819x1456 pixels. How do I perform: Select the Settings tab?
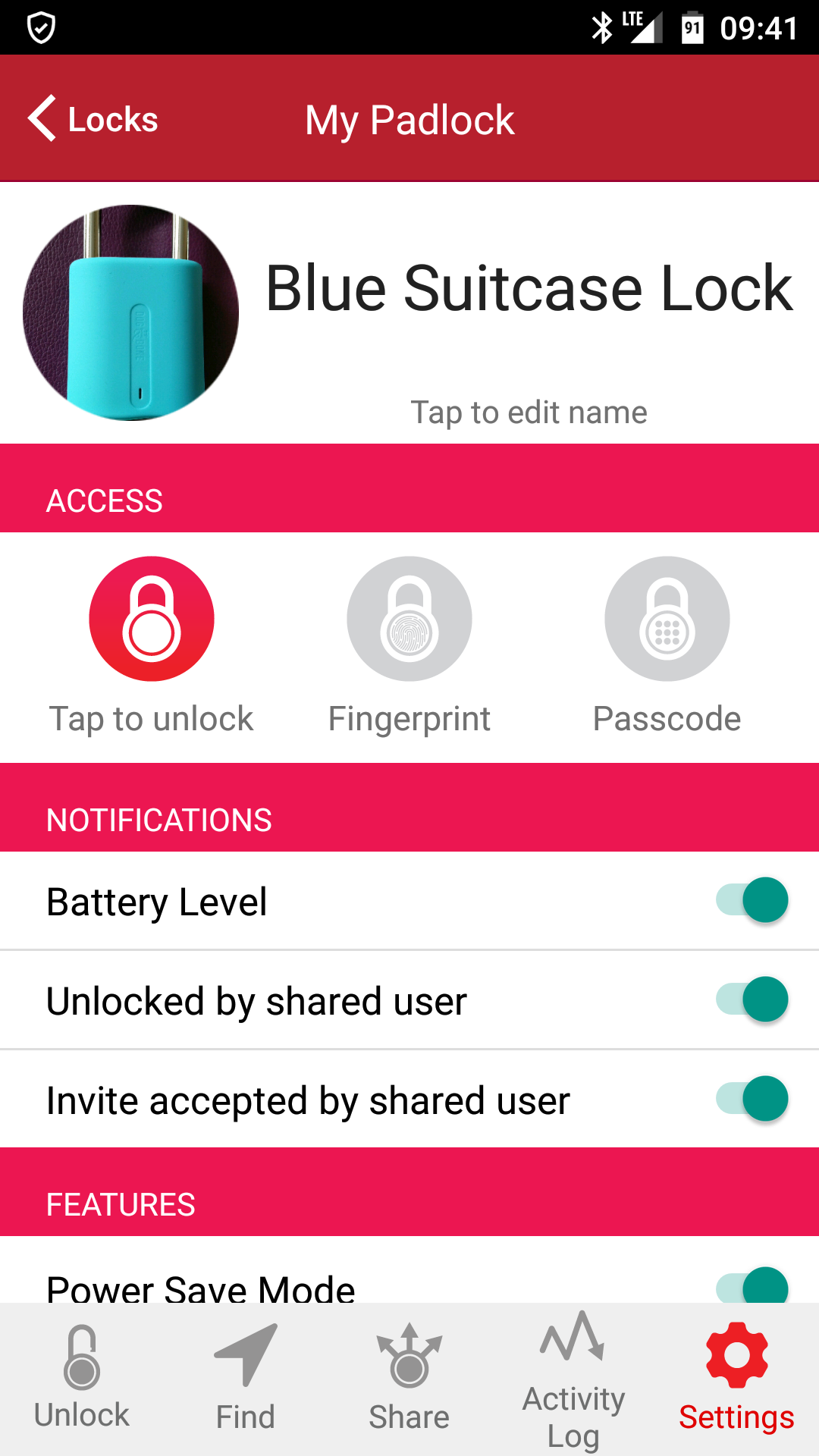[737, 1379]
